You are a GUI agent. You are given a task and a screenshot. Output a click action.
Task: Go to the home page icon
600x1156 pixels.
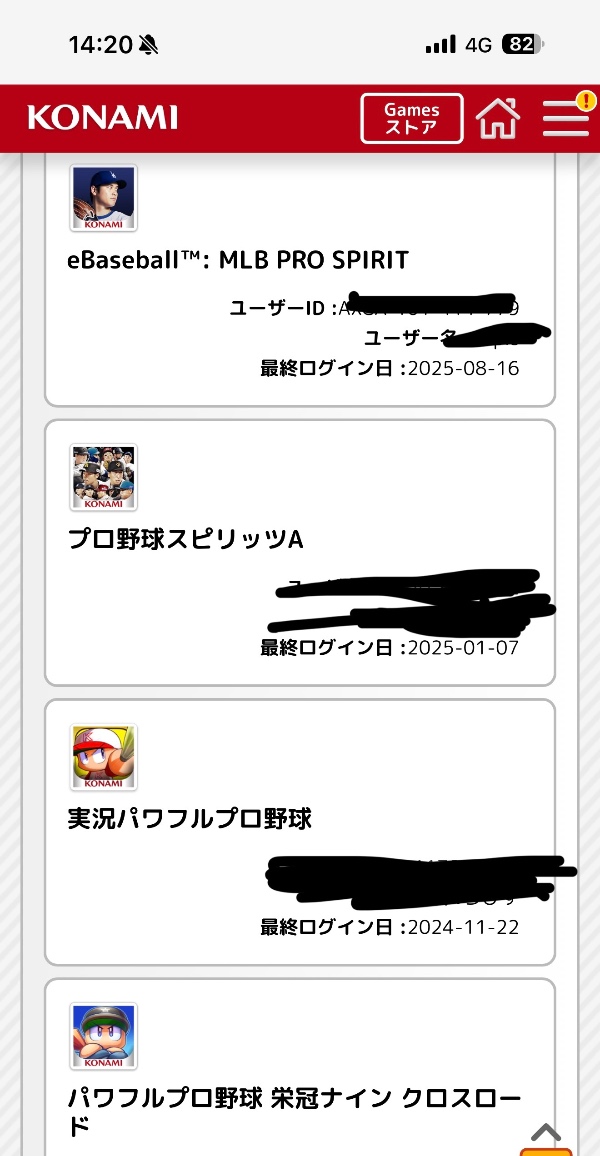(x=498, y=119)
